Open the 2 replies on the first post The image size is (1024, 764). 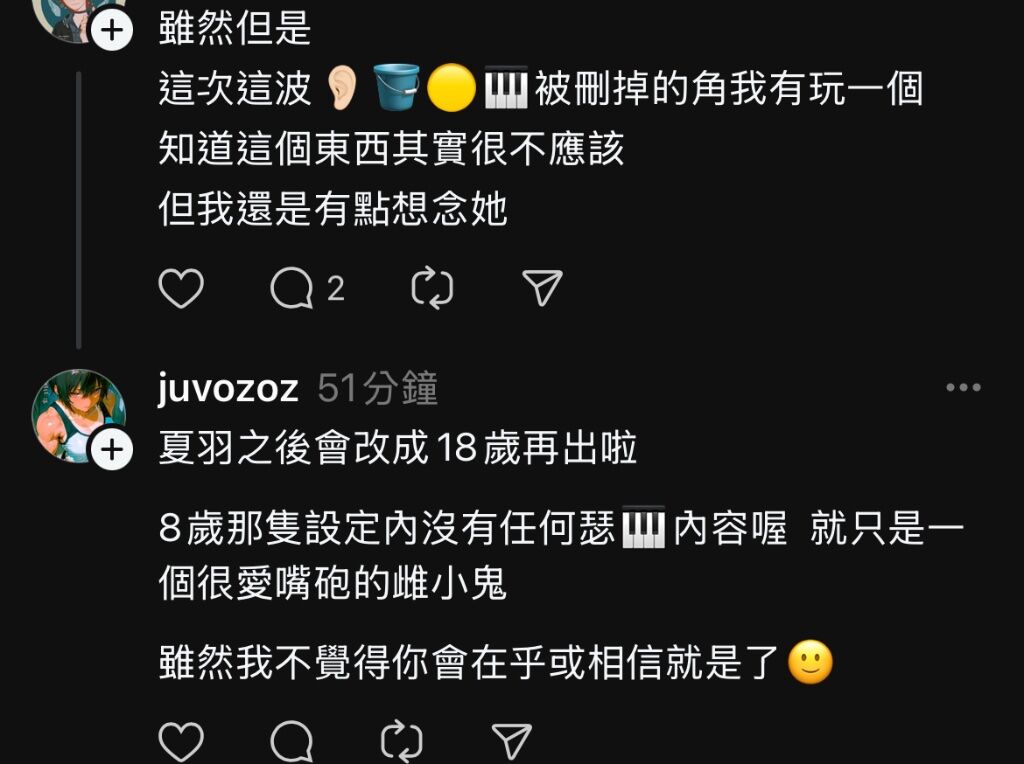coord(306,289)
